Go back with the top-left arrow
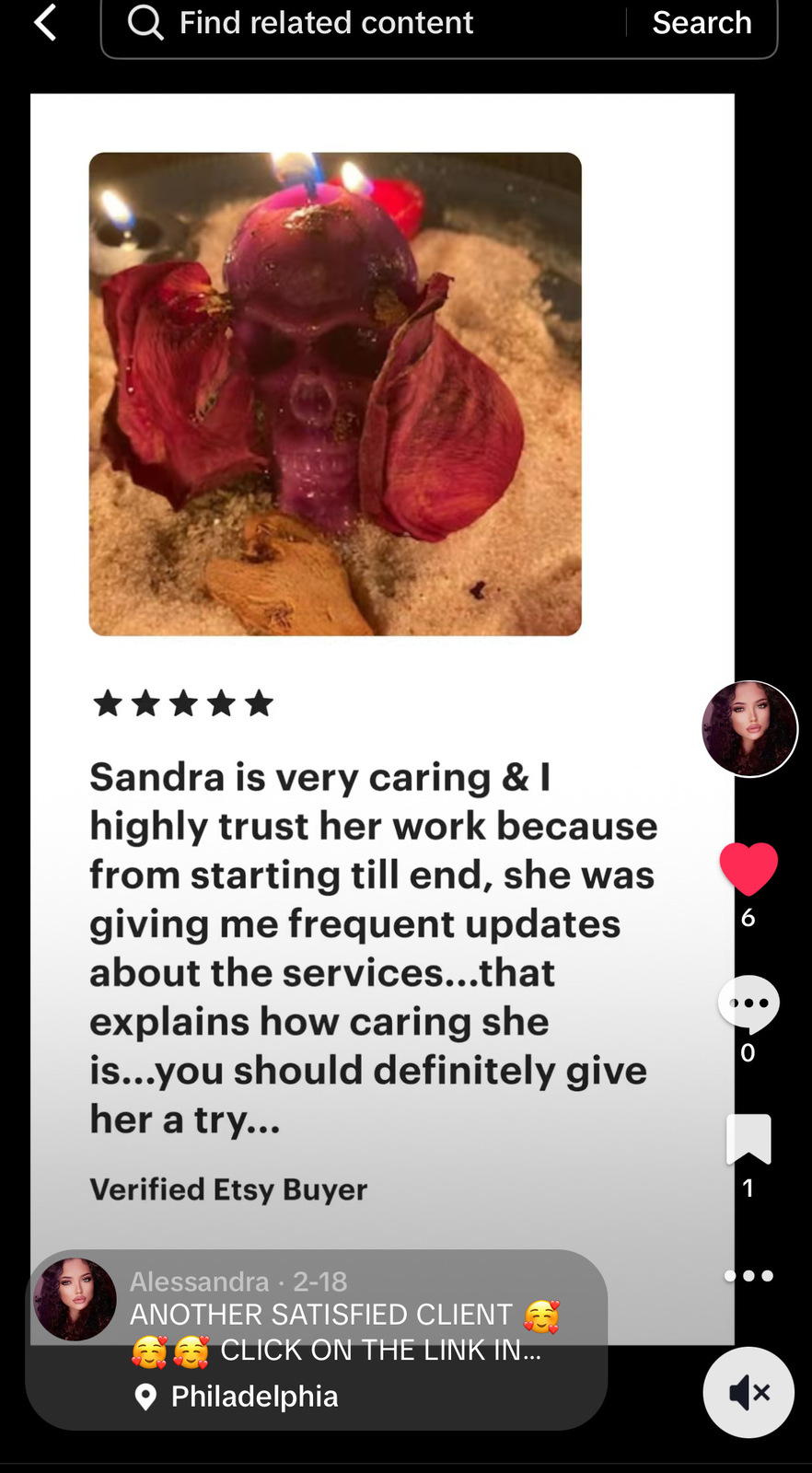812x1473 pixels. [x=45, y=22]
